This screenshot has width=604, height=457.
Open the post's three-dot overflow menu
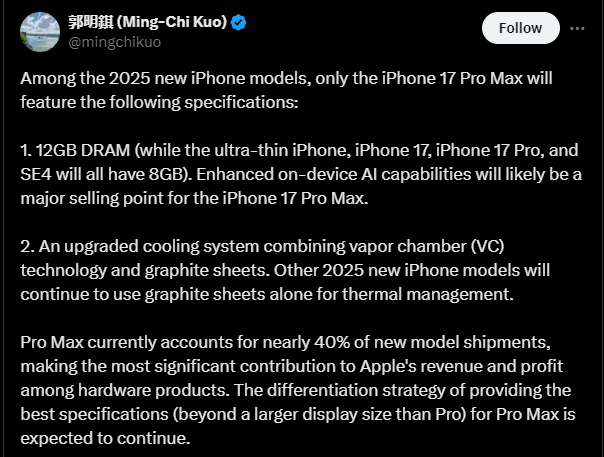point(577,28)
